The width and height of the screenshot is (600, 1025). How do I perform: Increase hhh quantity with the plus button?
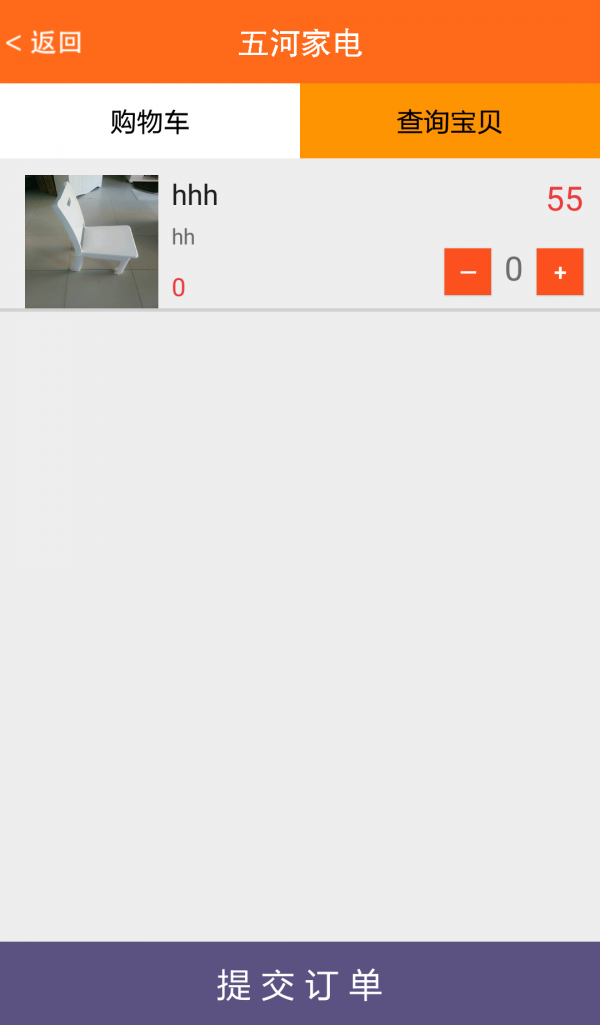(x=560, y=272)
